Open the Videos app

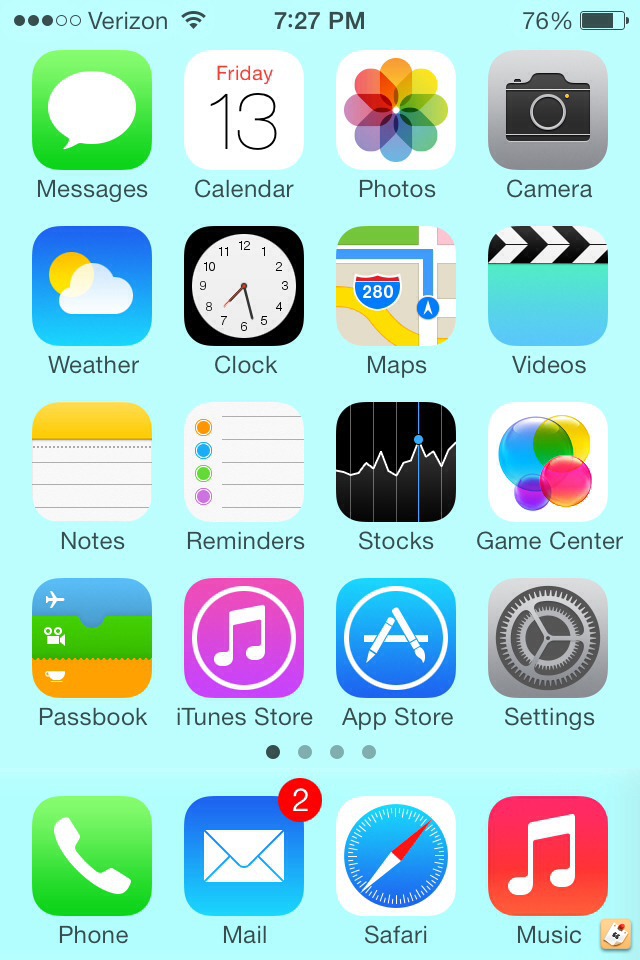pyautogui.click(x=548, y=286)
